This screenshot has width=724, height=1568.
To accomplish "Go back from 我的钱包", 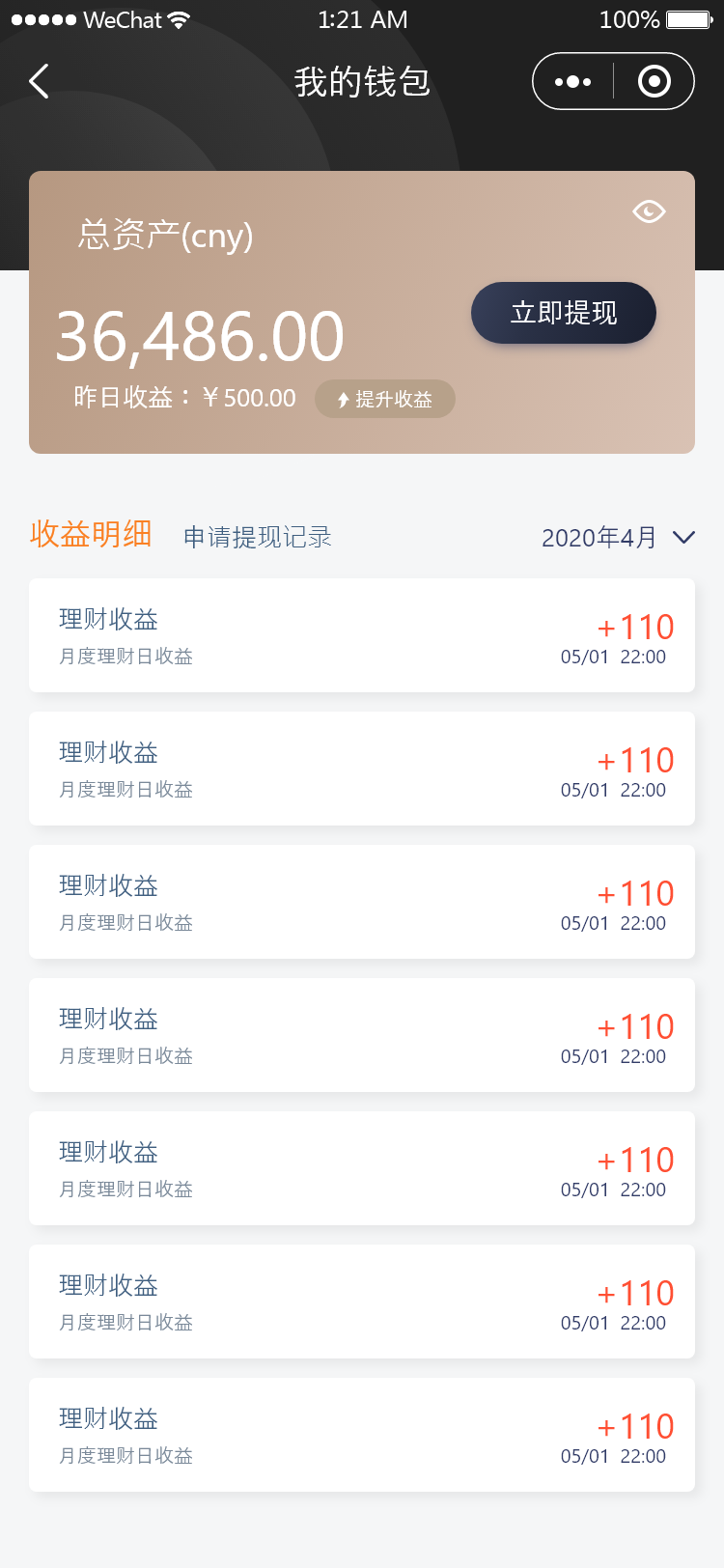I will (39, 82).
